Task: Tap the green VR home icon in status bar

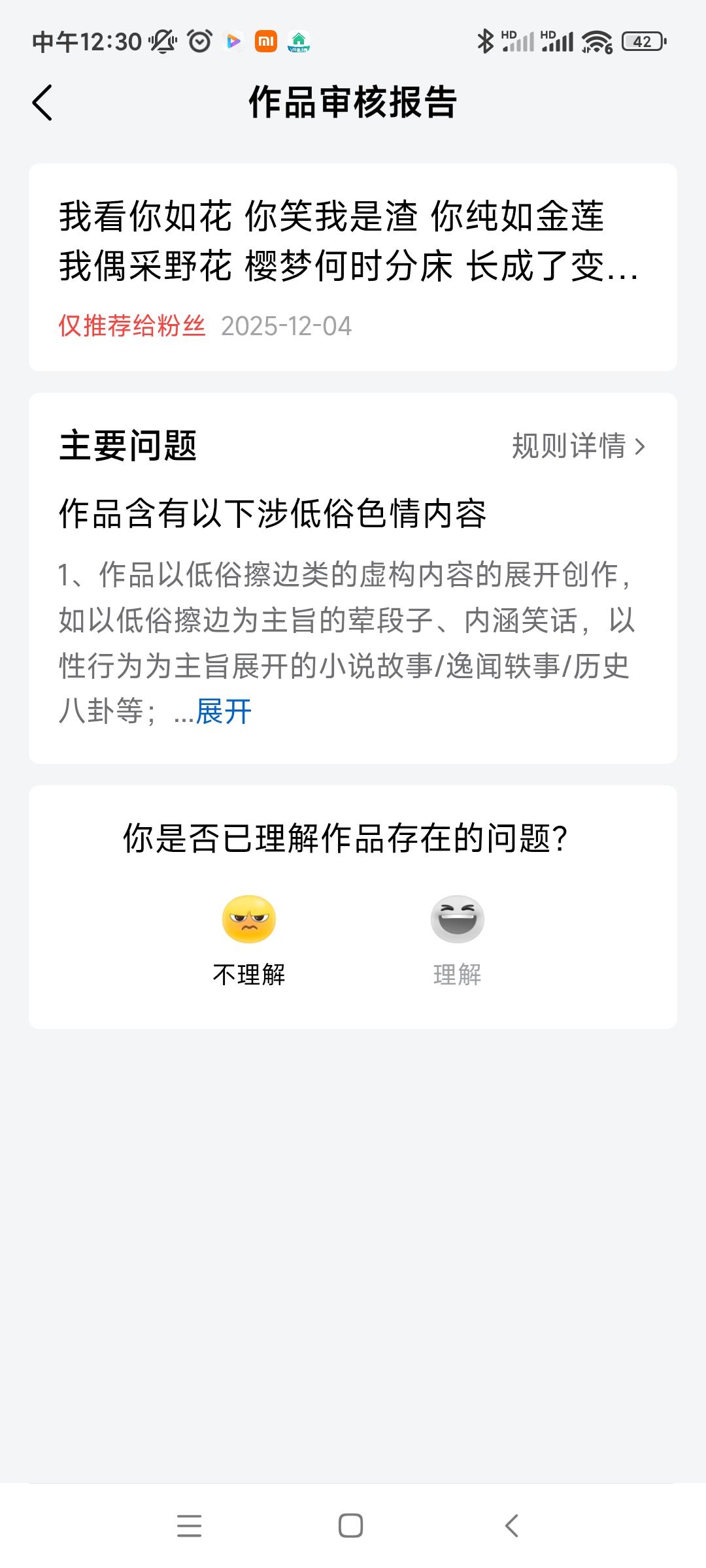Action: tap(299, 42)
